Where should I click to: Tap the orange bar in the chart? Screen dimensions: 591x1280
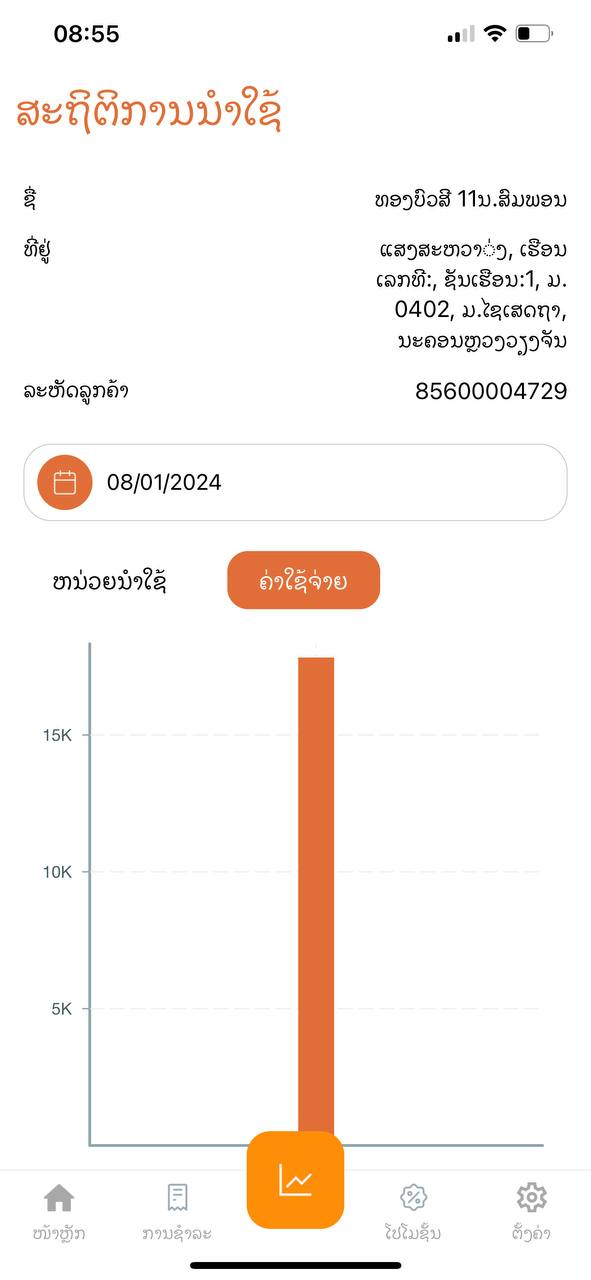(316, 900)
